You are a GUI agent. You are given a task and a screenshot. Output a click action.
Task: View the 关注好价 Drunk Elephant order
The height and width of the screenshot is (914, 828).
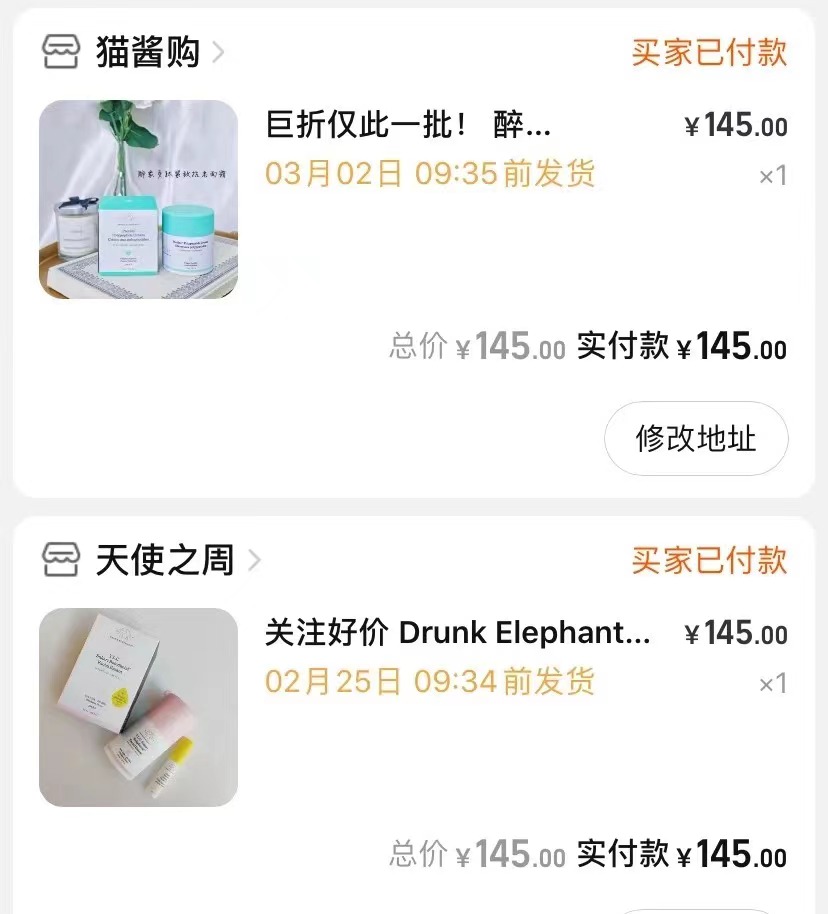[457, 633]
